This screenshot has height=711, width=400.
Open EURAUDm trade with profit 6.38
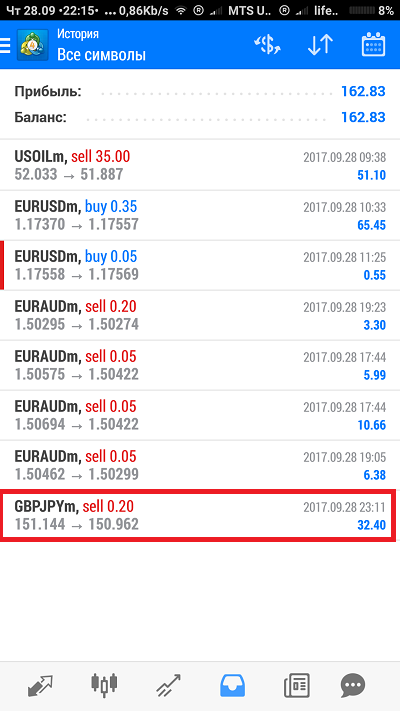tap(200, 465)
